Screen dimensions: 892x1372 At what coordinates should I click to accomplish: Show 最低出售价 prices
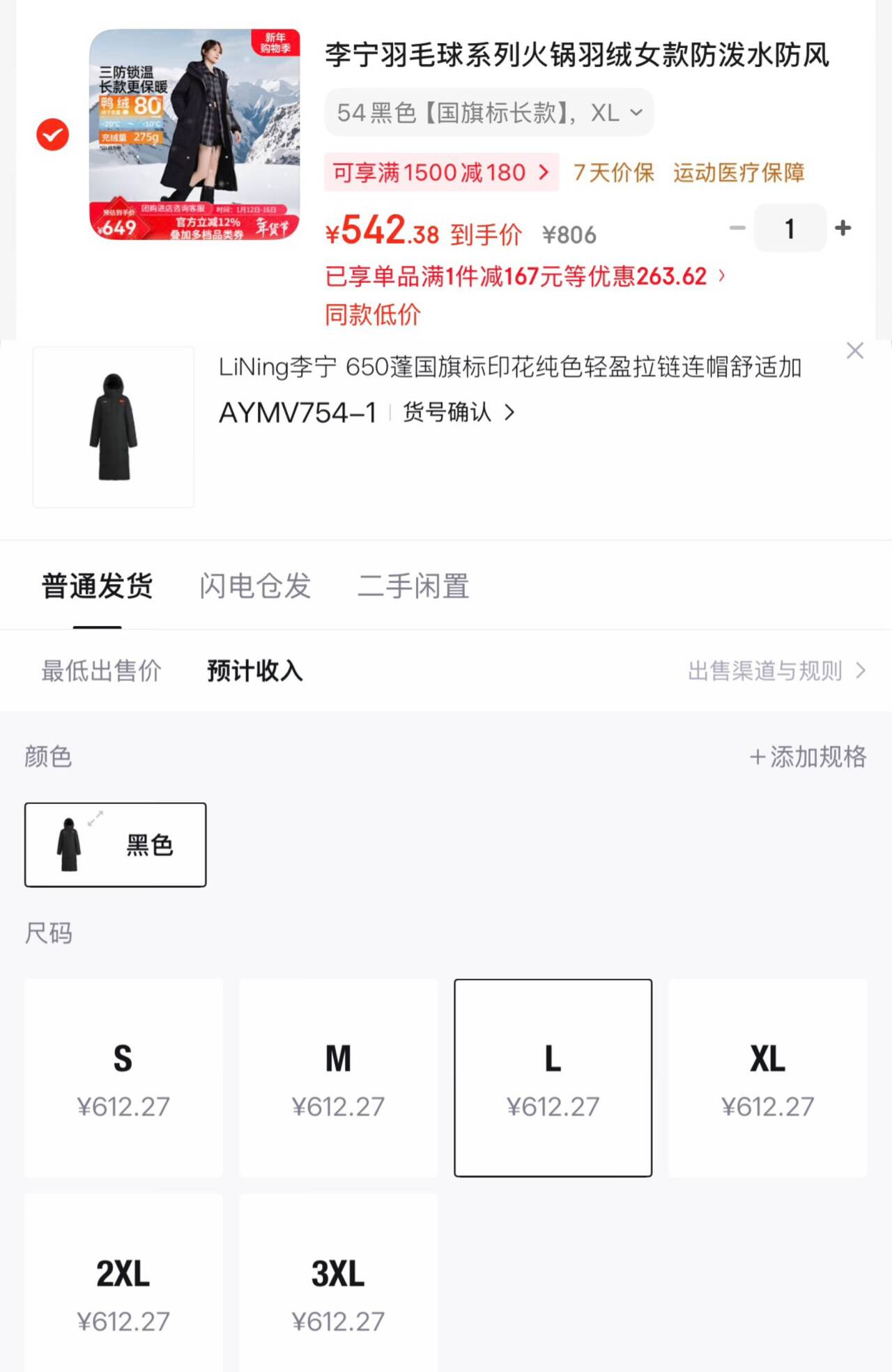click(x=101, y=671)
